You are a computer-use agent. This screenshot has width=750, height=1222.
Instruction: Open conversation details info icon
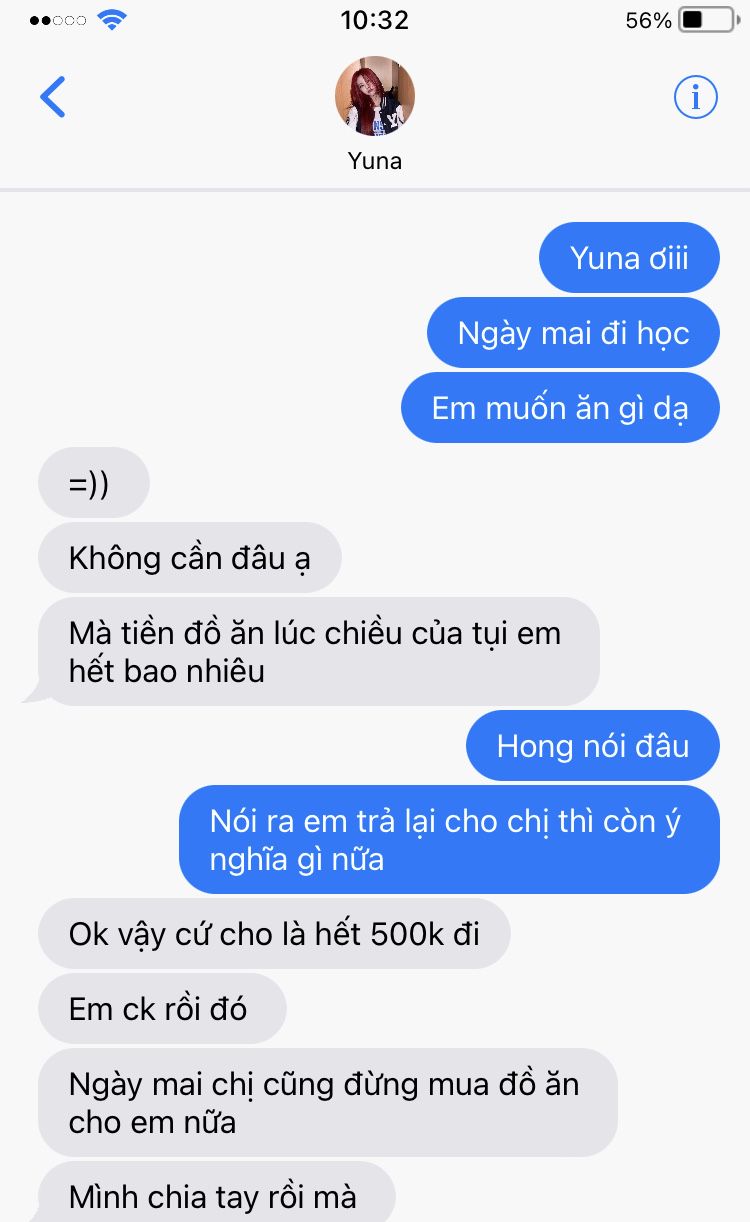(695, 97)
